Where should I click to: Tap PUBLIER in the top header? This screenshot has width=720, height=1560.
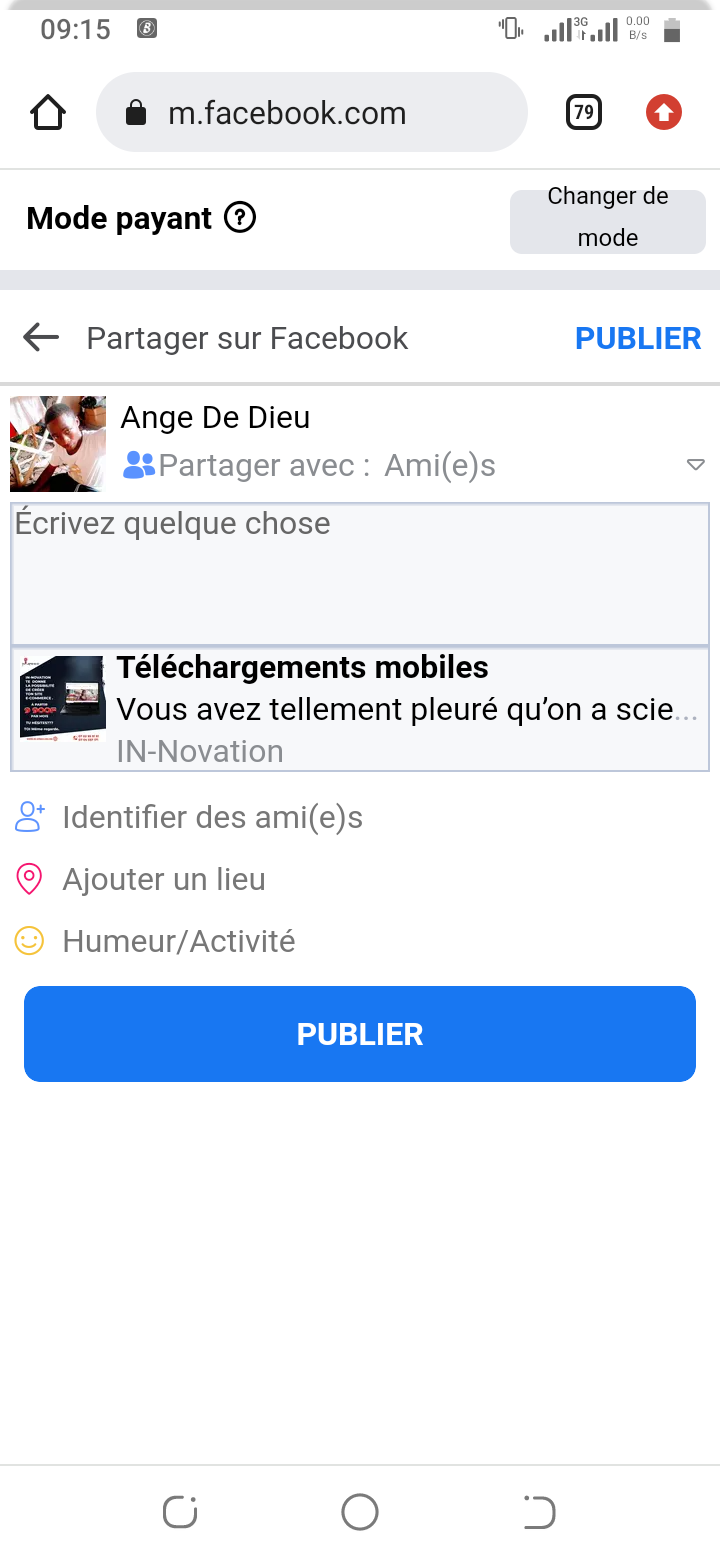638,338
